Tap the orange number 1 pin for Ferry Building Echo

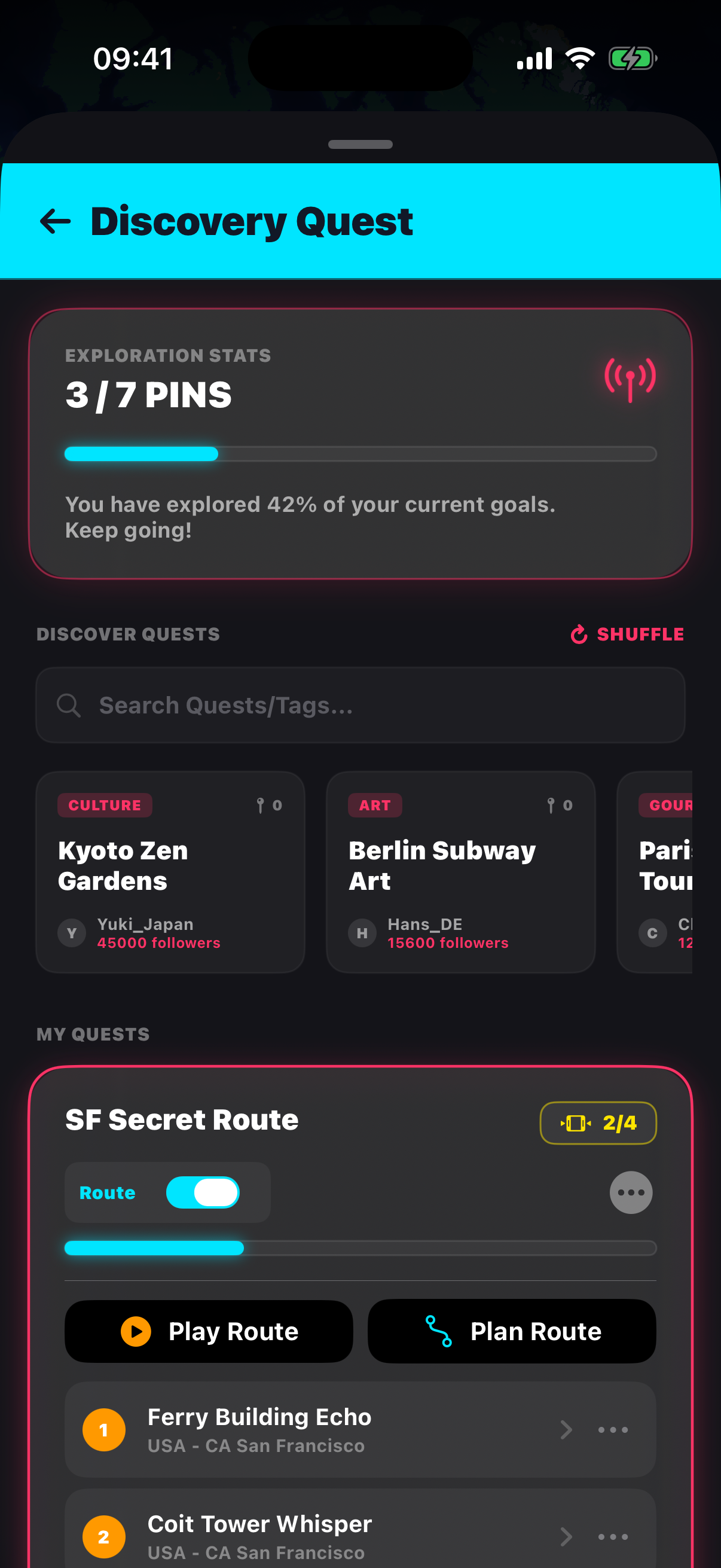[104, 1430]
